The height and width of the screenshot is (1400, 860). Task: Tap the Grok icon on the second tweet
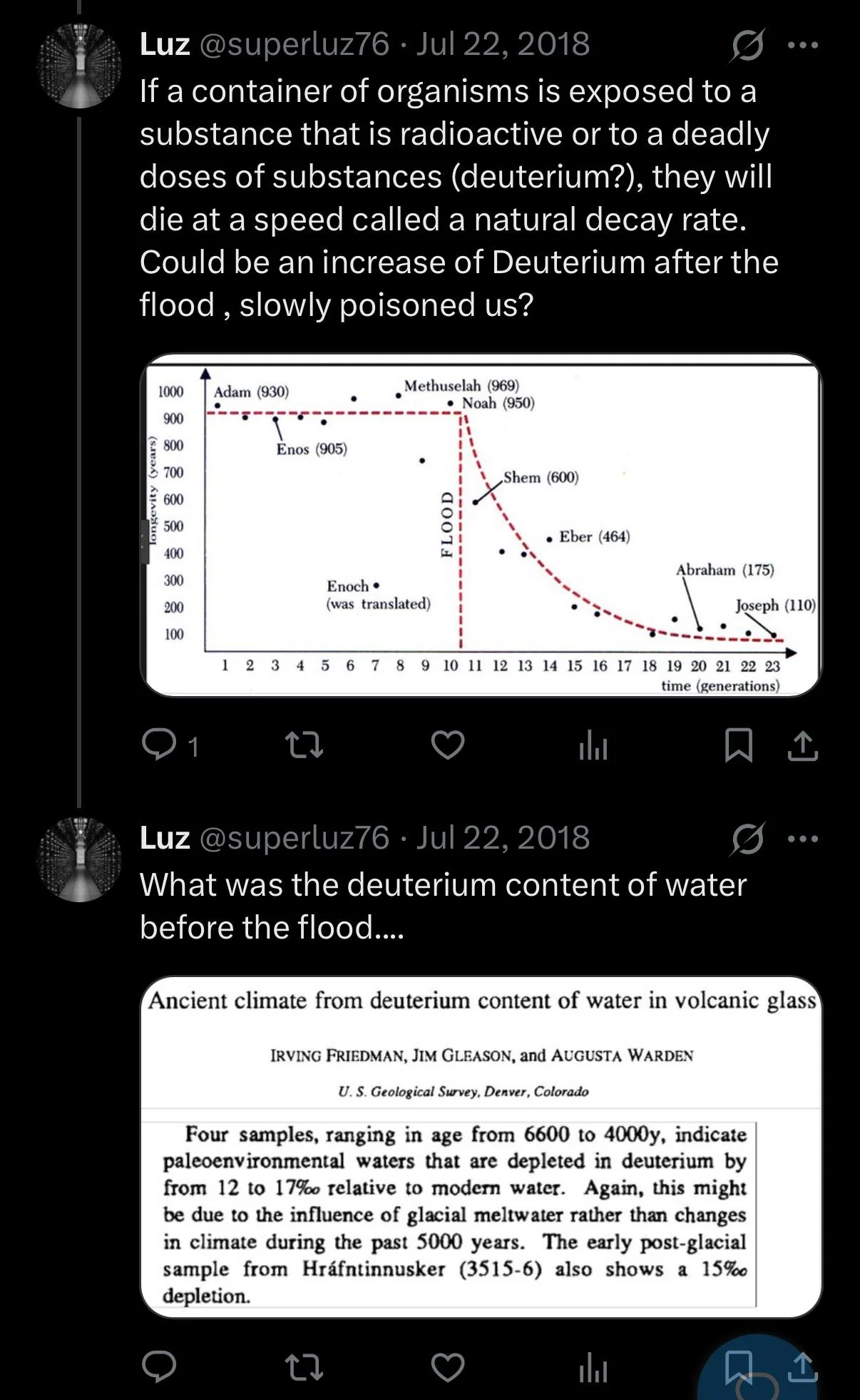point(747,839)
